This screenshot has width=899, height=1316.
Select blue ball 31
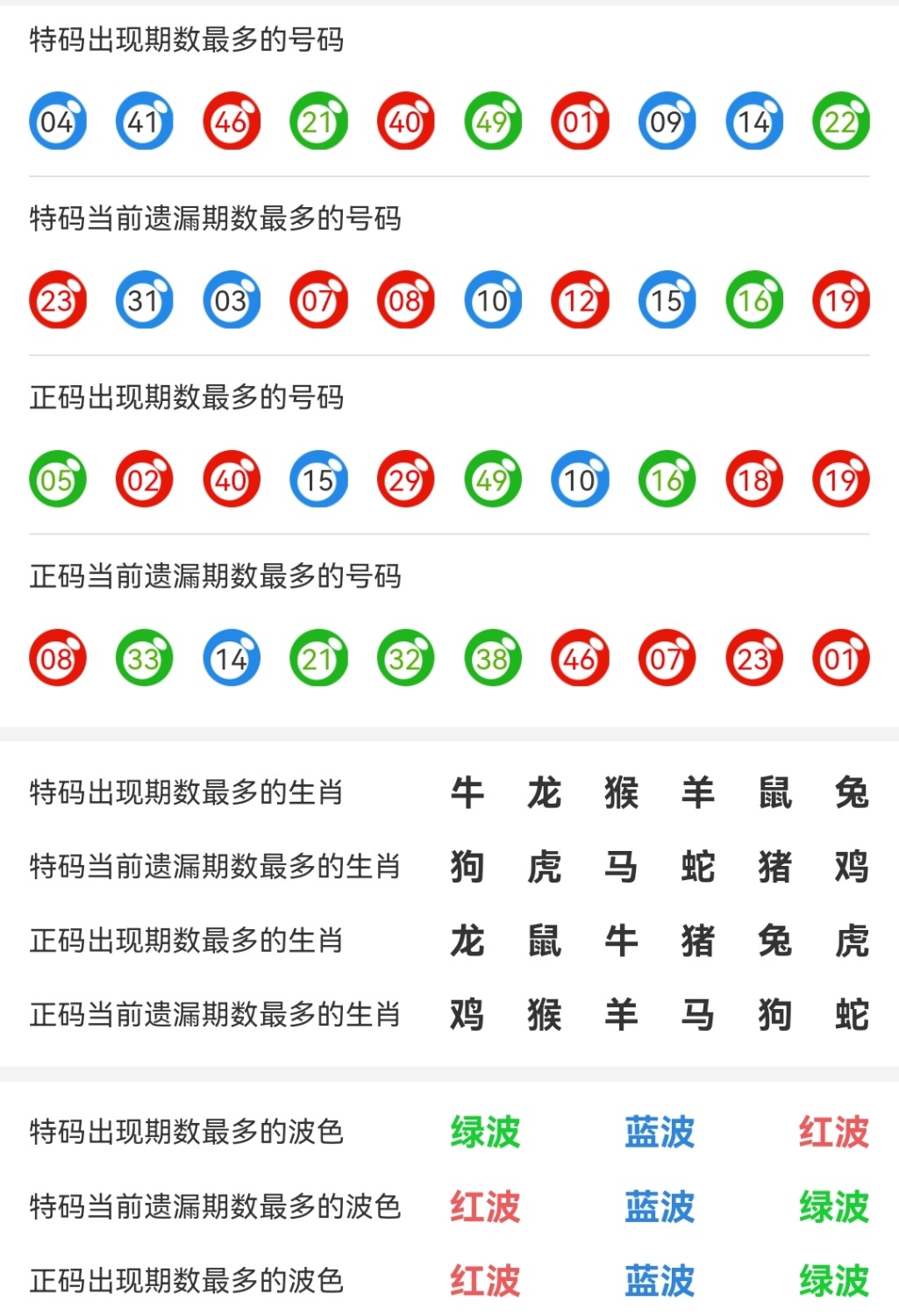(144, 301)
